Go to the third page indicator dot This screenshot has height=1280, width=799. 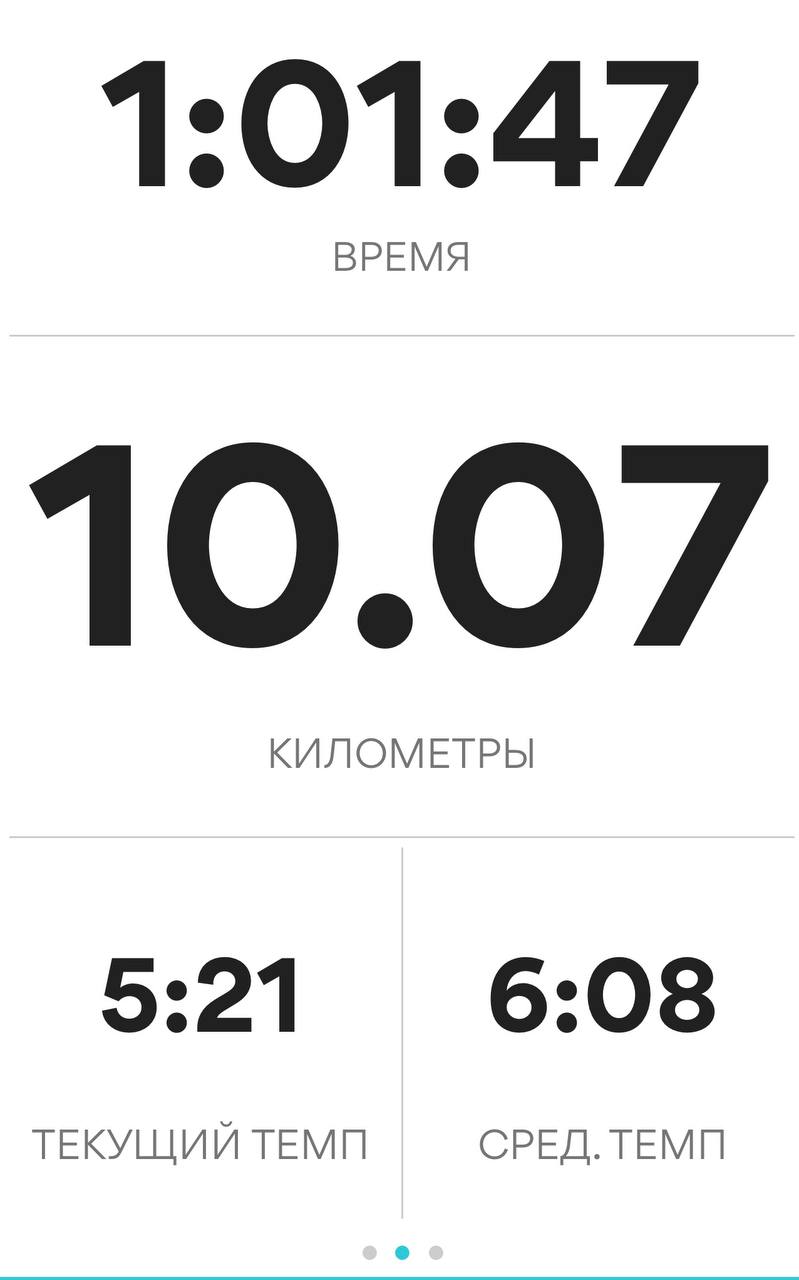436,1252
